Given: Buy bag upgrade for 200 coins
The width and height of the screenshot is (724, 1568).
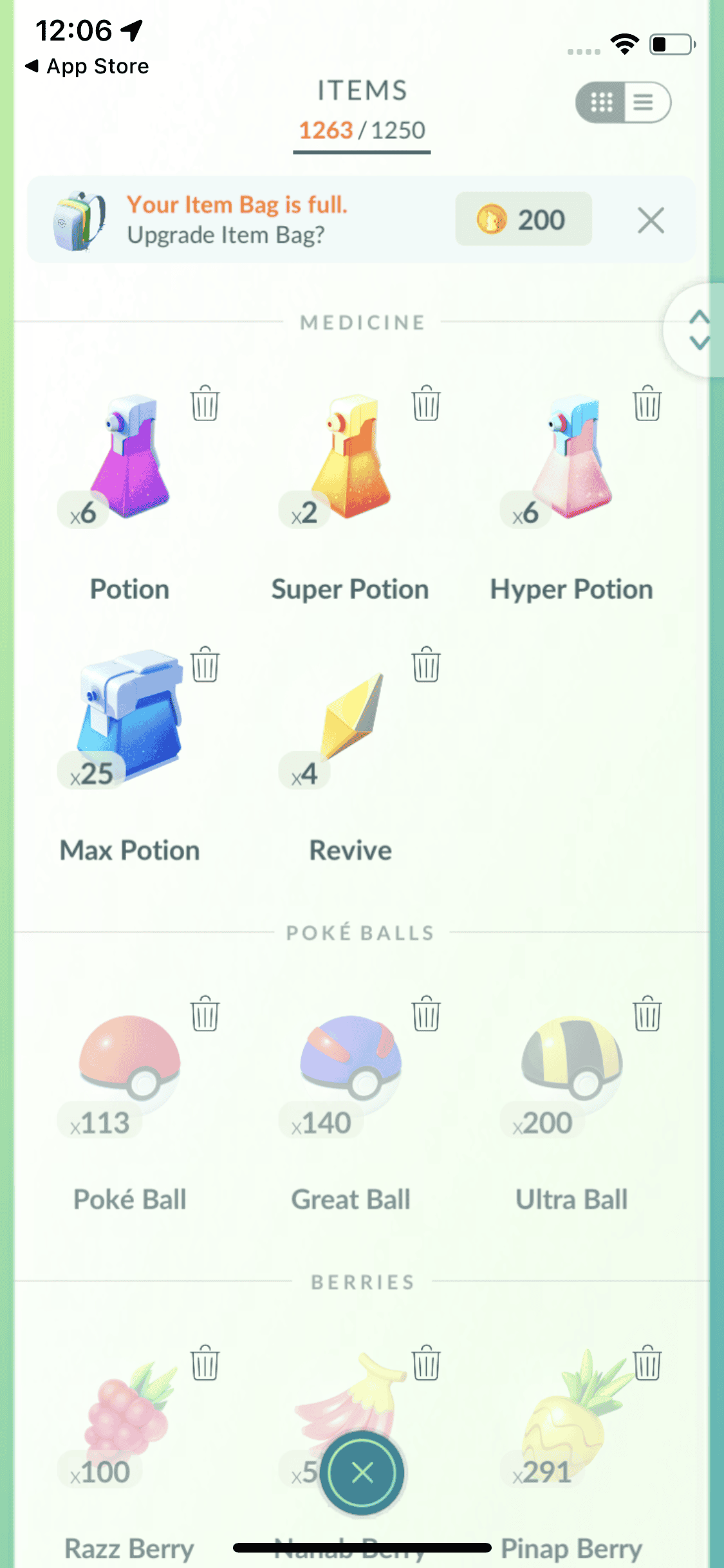Looking at the screenshot, I should click(523, 219).
